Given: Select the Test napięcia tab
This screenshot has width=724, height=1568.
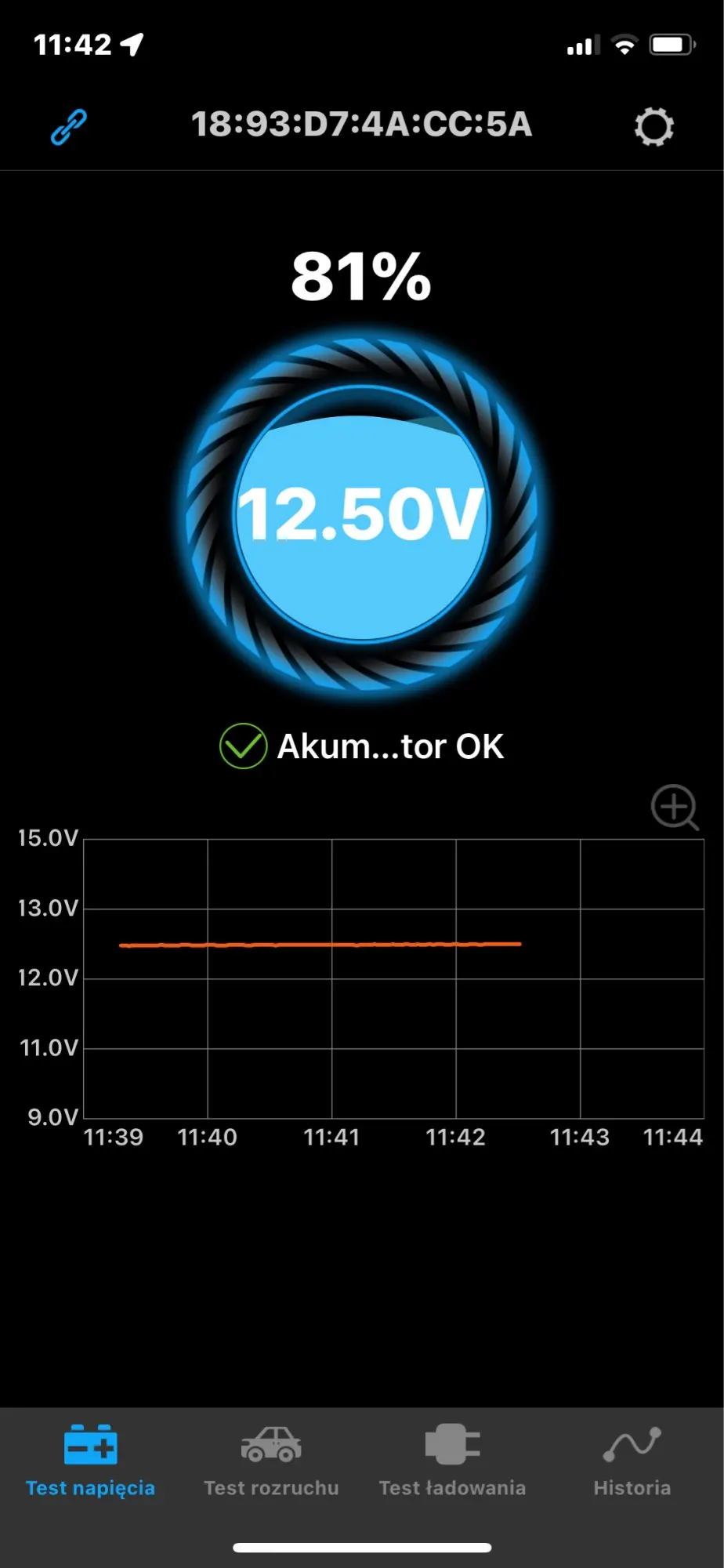Looking at the screenshot, I should tap(90, 1461).
